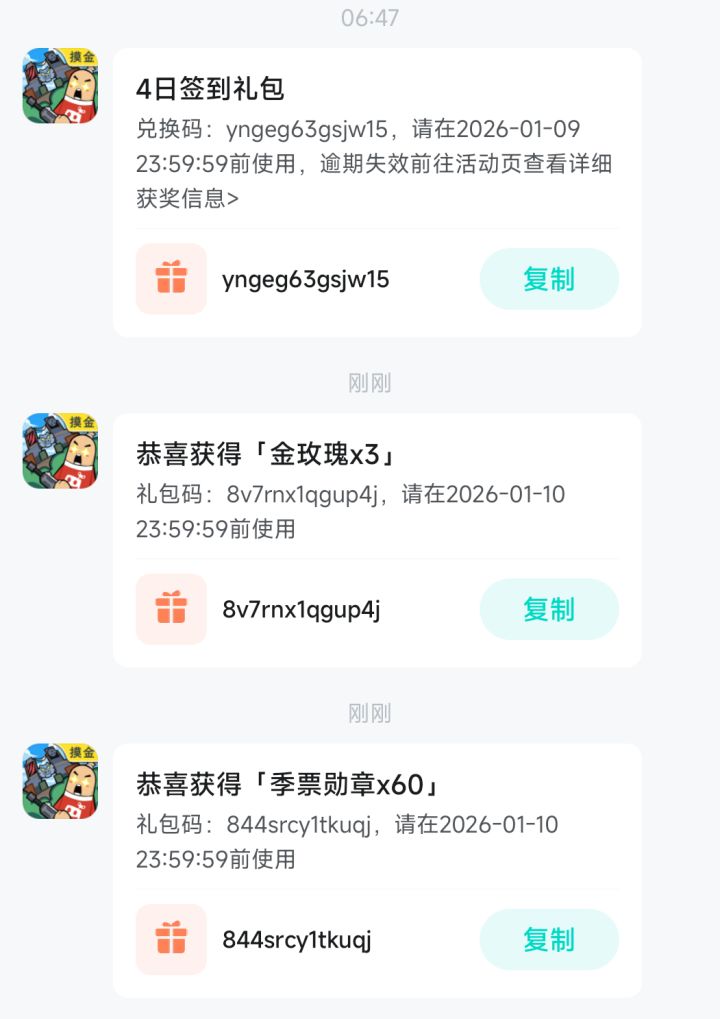Tap 复制 next to code 8v7rnx1qgup4j

[x=549, y=609]
